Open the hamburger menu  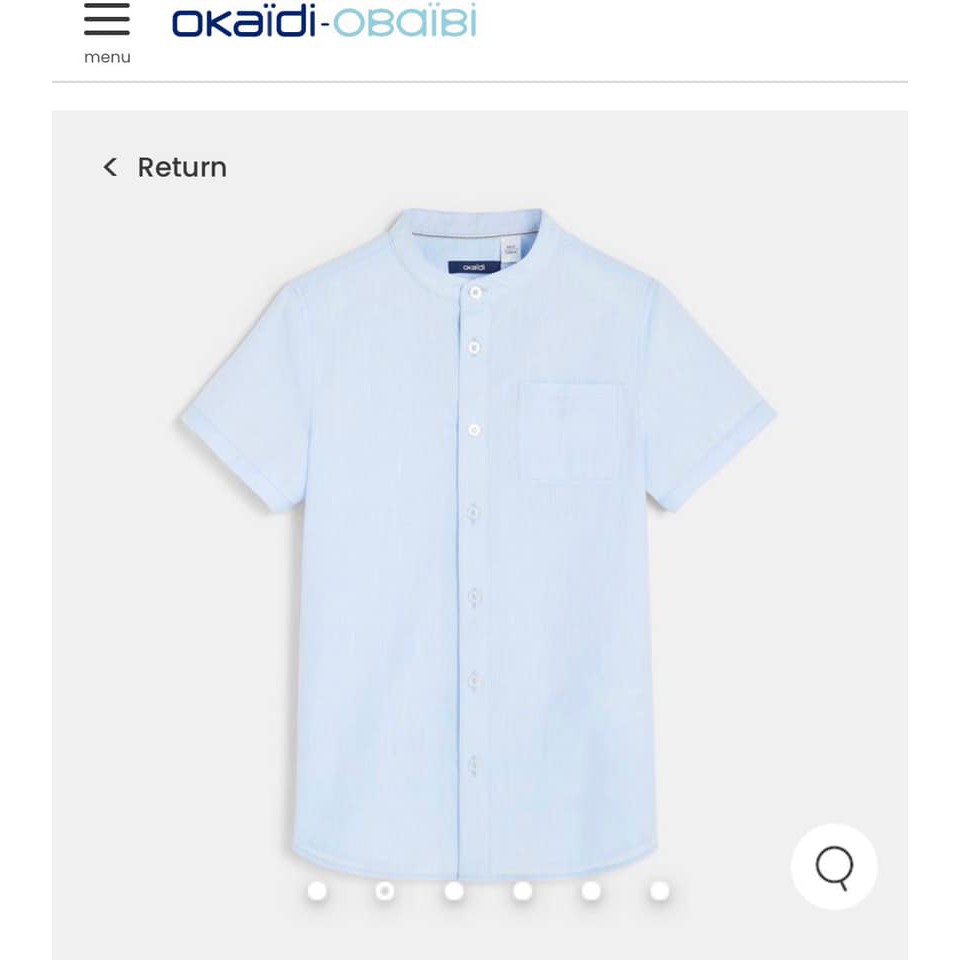pos(107,30)
